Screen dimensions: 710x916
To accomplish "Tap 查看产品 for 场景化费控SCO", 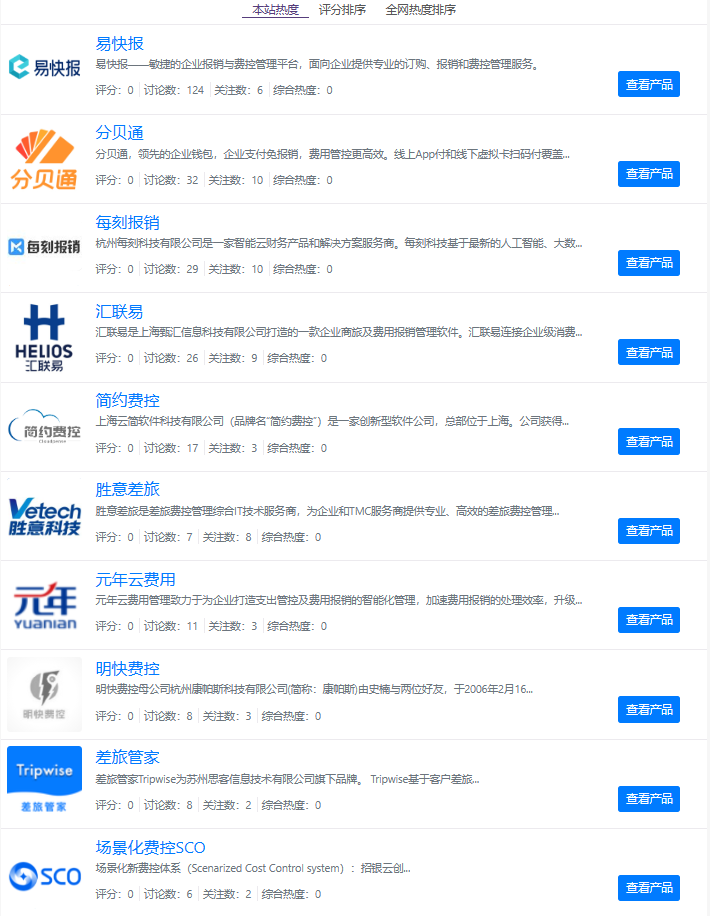I will click(x=648, y=887).
